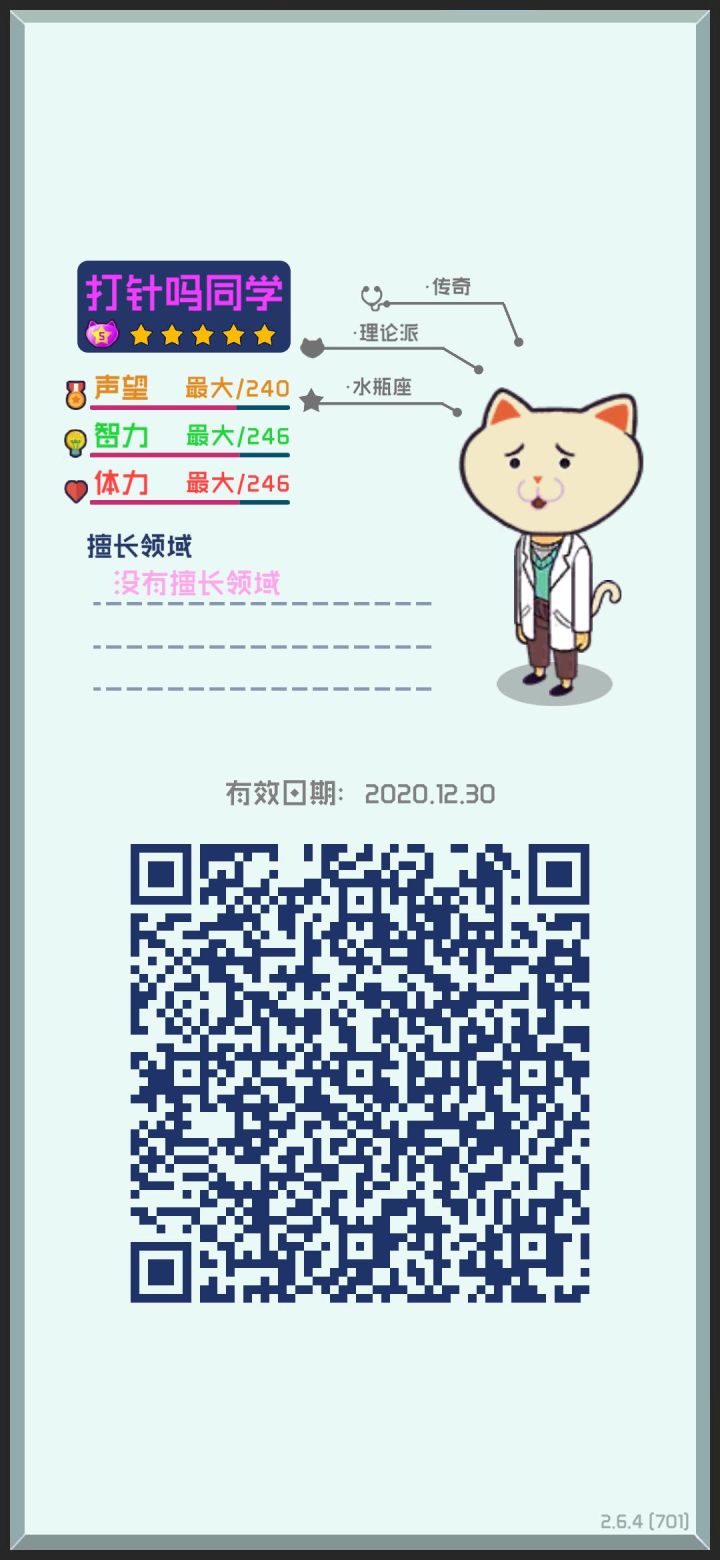The height and width of the screenshot is (1560, 720).
Task: Click the heart icon beside 体力
Action: [x=74, y=488]
